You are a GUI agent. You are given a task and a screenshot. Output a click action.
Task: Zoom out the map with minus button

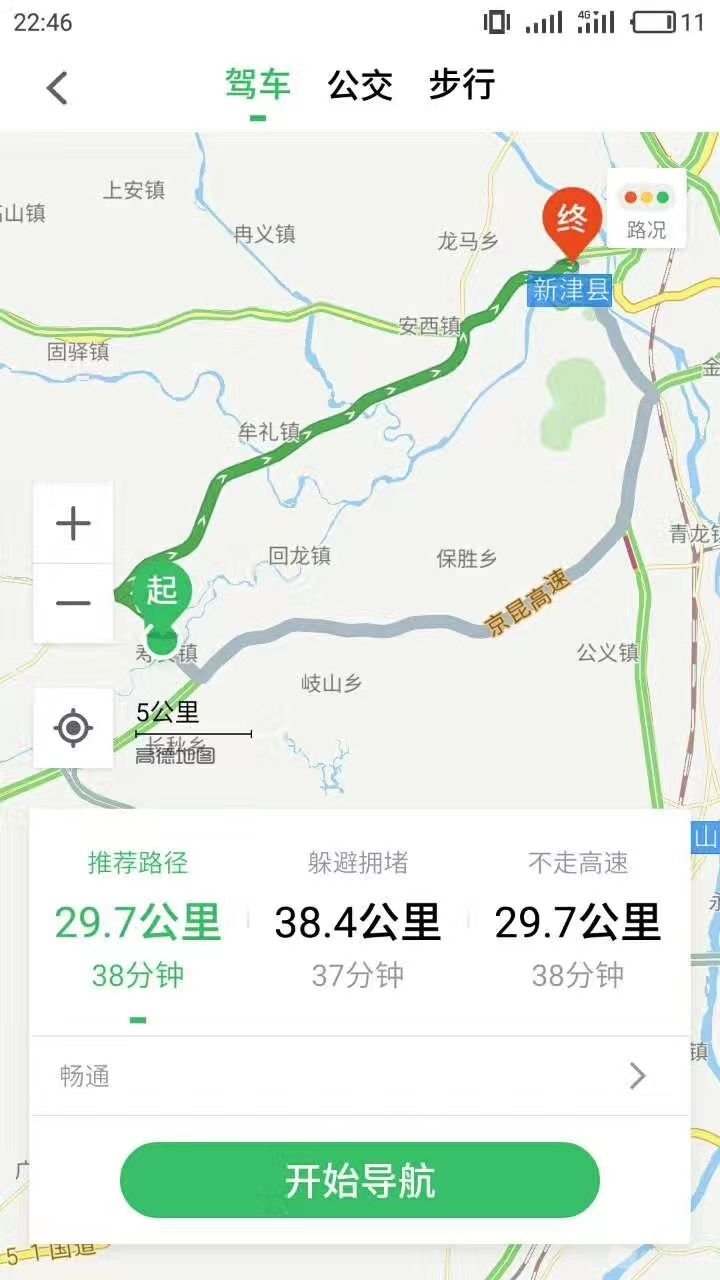point(73,603)
